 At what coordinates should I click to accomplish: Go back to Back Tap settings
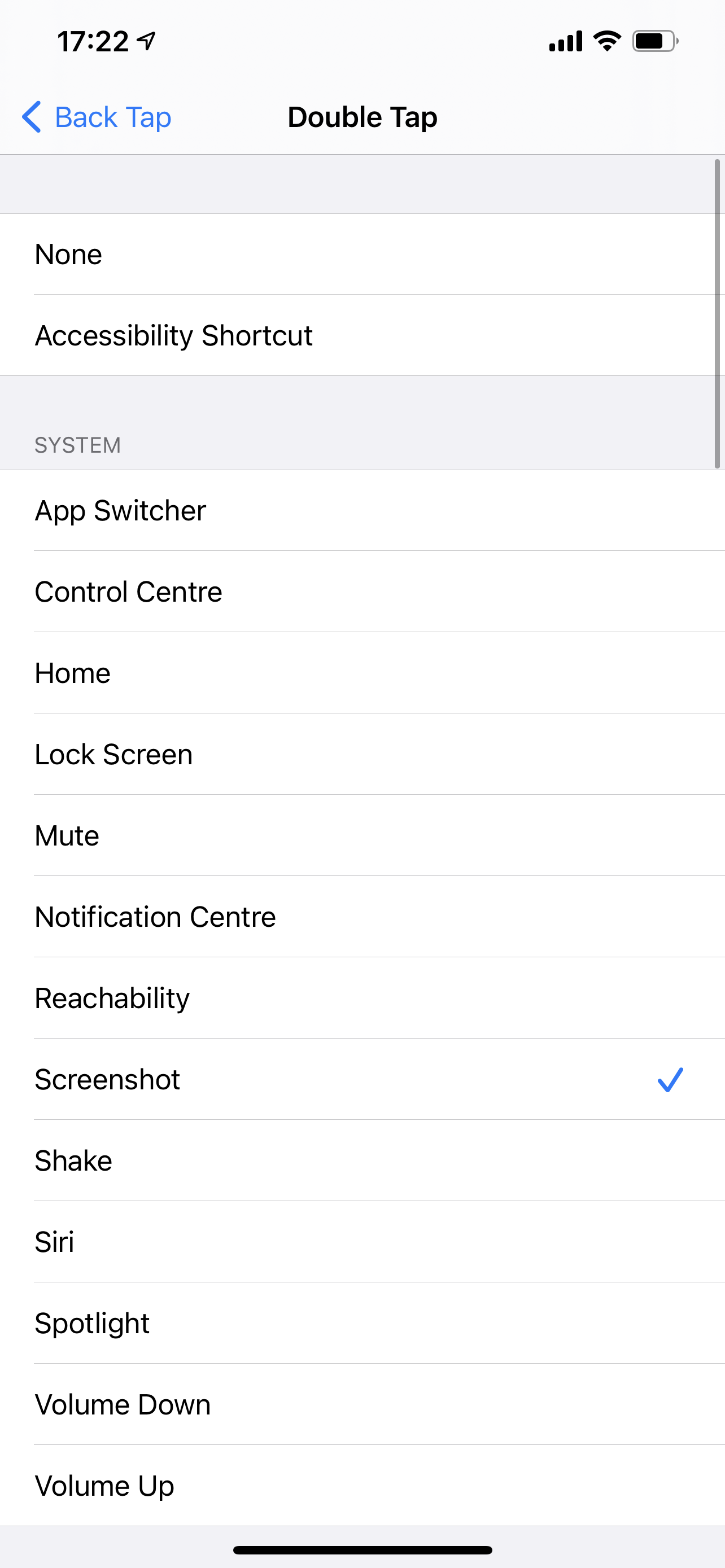(97, 117)
